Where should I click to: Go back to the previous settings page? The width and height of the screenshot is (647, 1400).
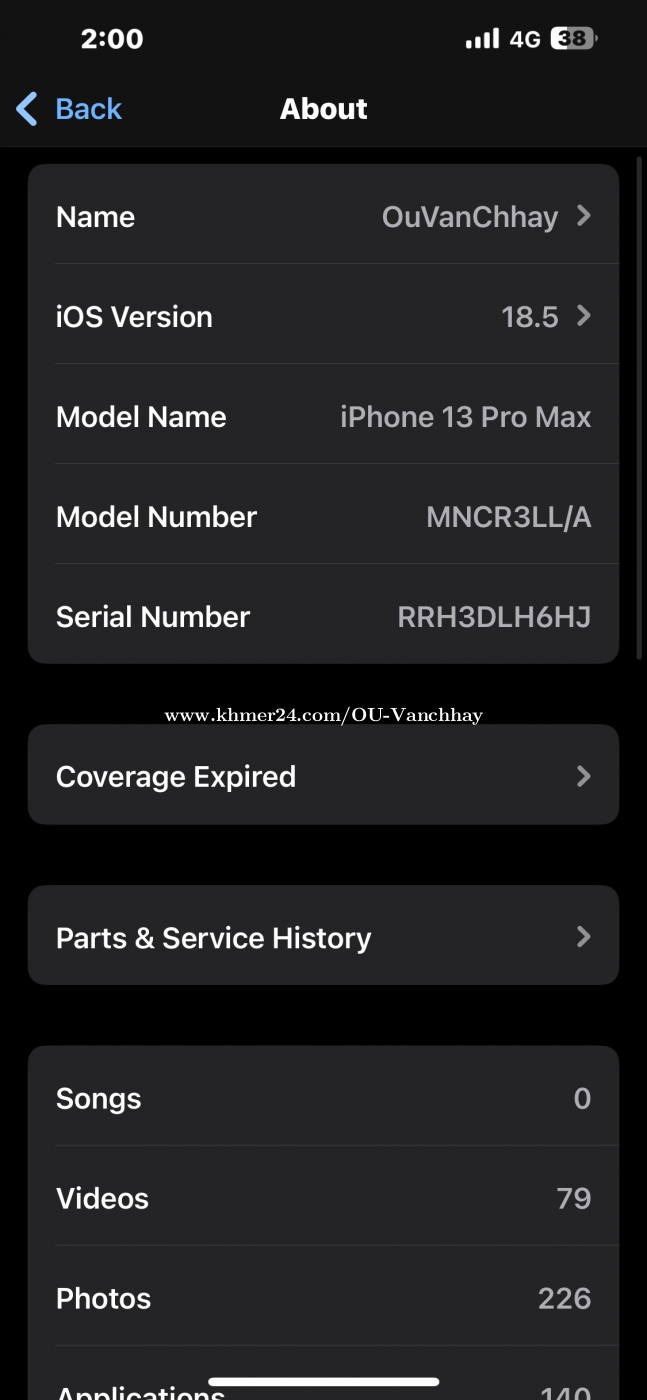coord(69,109)
